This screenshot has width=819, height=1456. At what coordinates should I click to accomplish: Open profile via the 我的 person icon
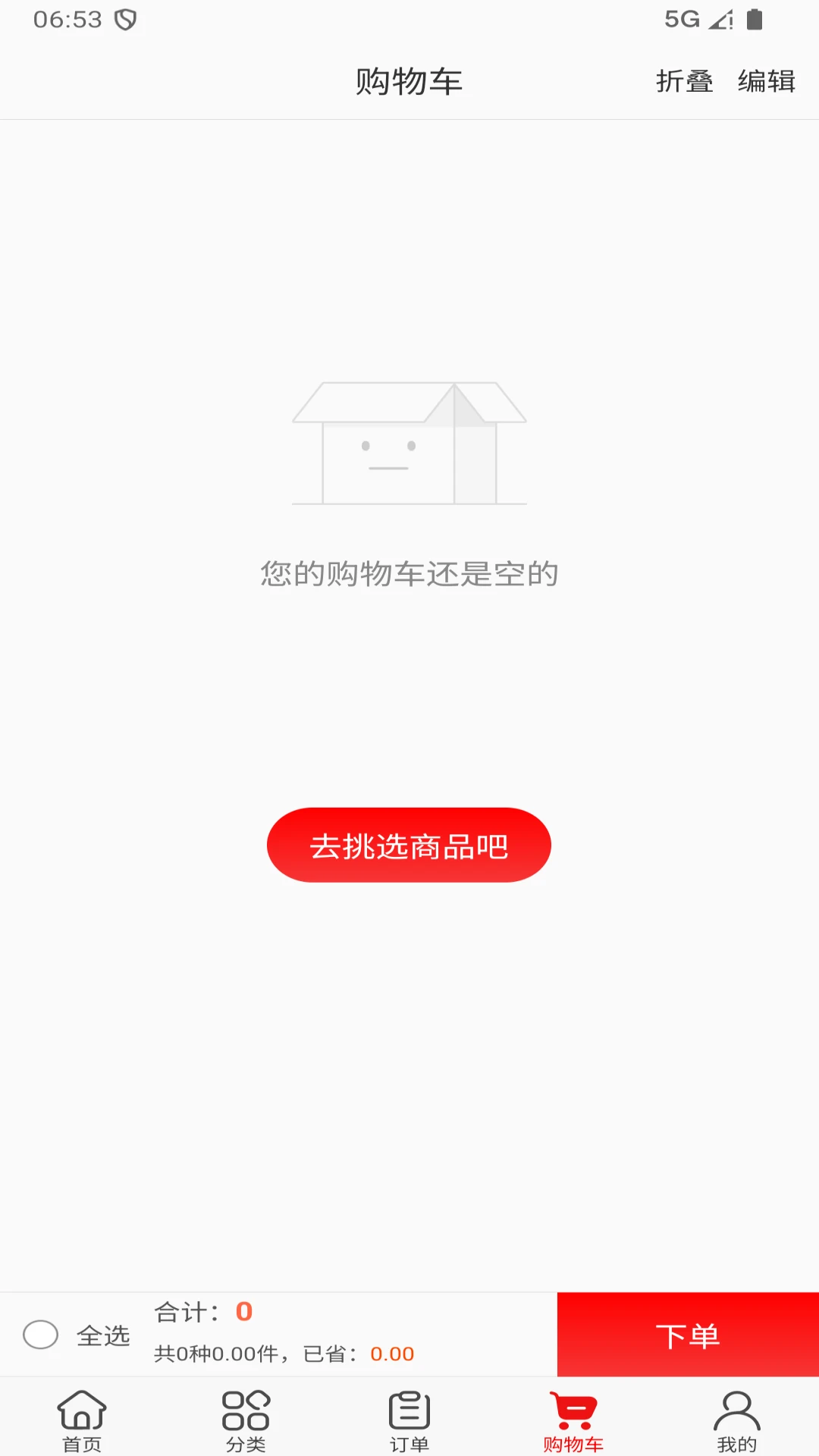736,1412
